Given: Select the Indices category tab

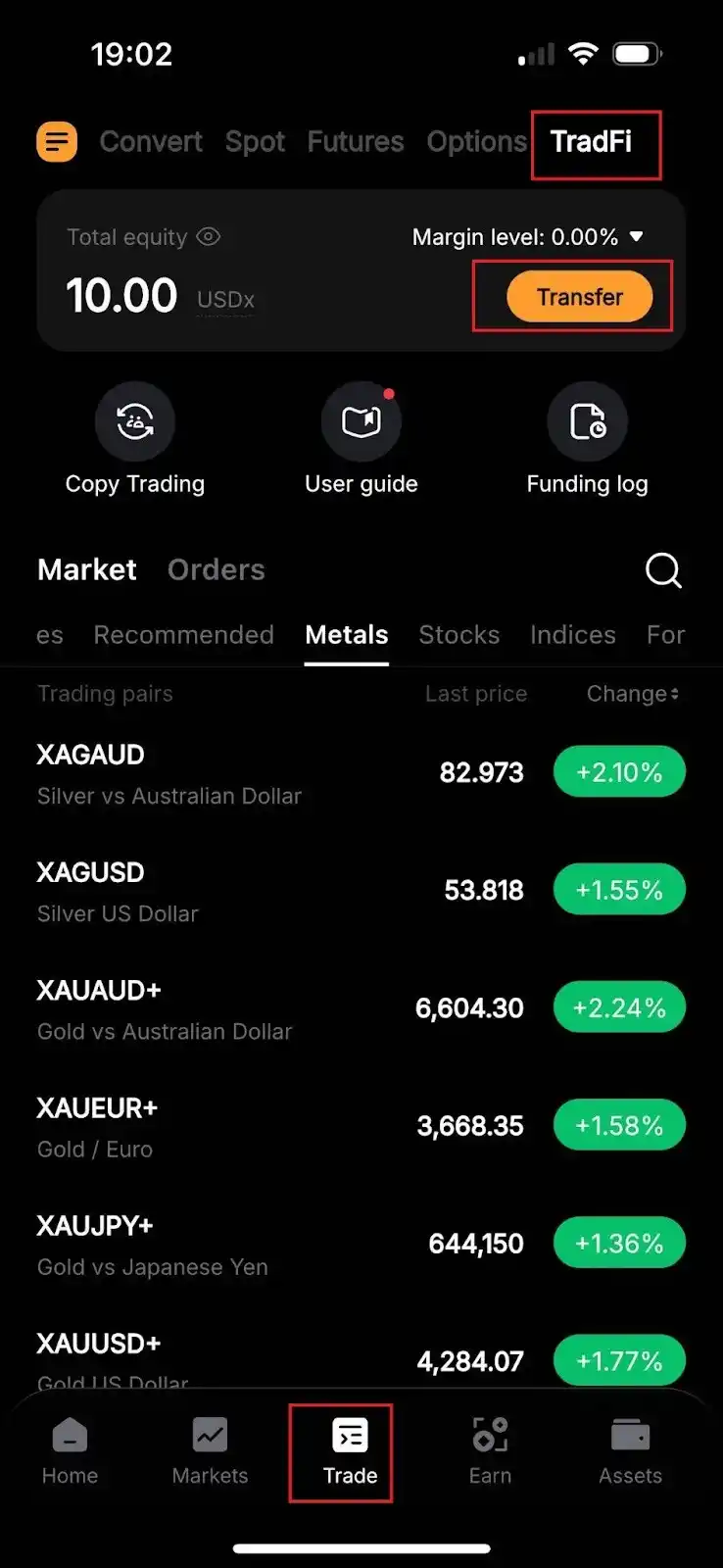Looking at the screenshot, I should 572,635.
